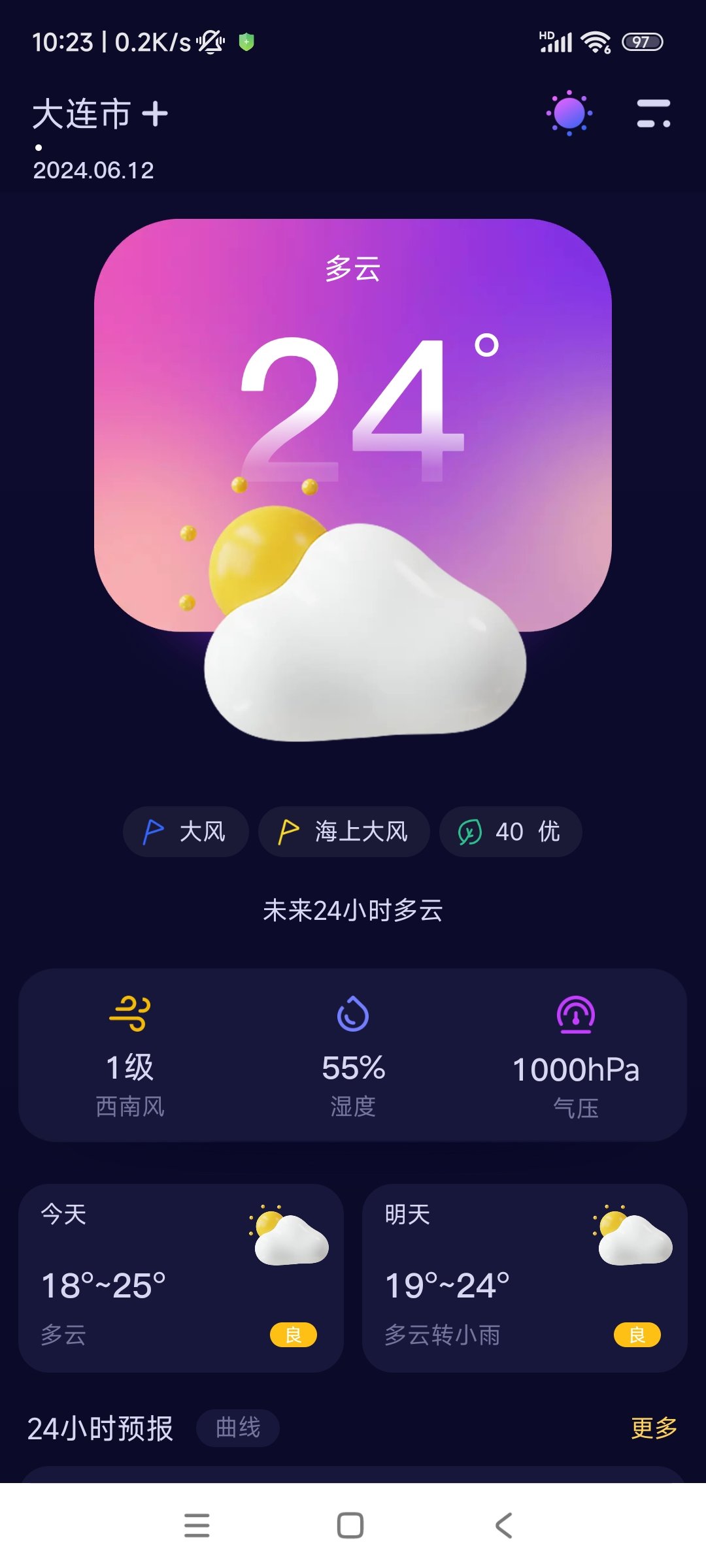Open the 大风 wind warning chip
Screen dimensions: 706x1568
click(x=186, y=832)
